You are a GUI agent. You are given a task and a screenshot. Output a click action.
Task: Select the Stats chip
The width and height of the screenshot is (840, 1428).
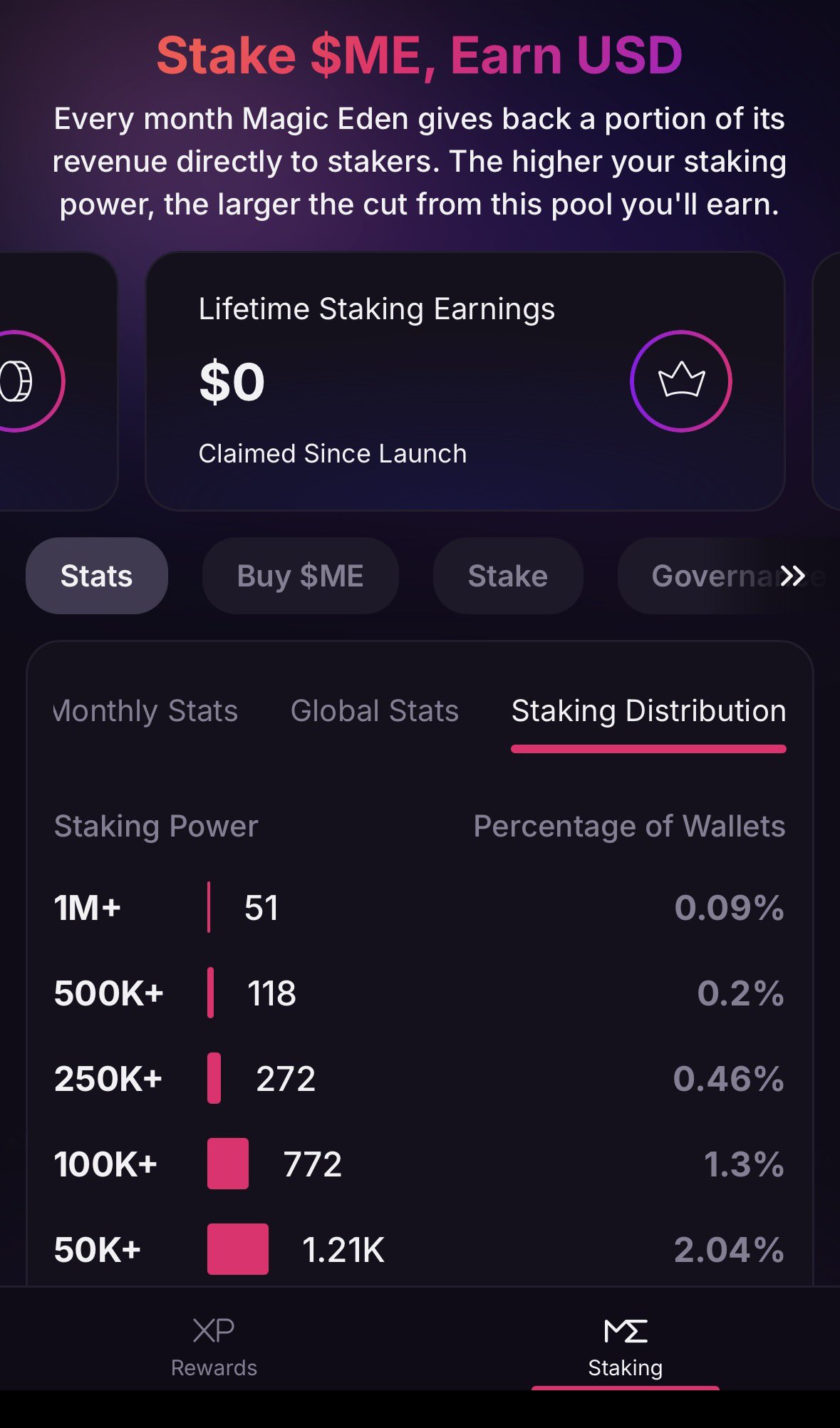point(97,576)
